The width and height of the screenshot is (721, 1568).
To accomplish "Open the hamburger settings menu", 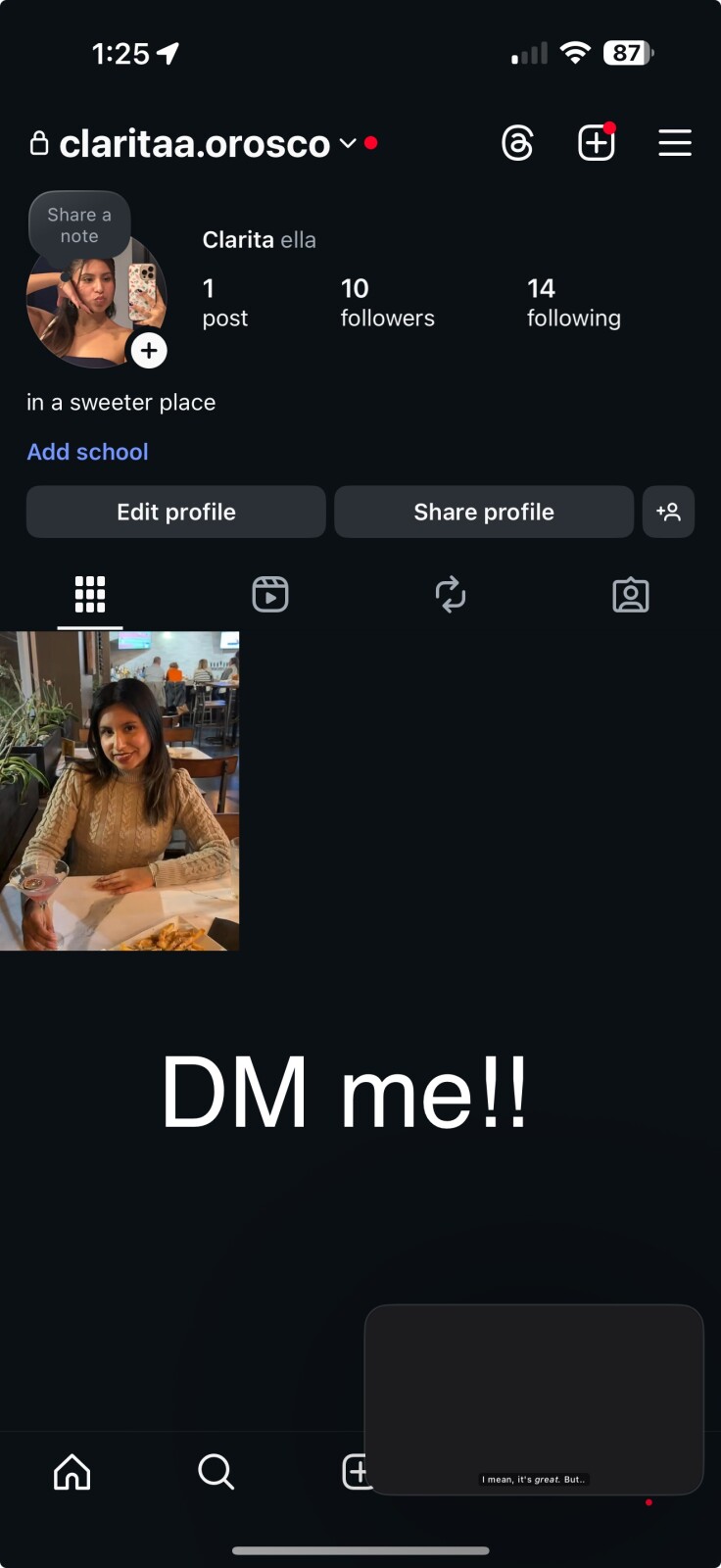I will click(674, 143).
